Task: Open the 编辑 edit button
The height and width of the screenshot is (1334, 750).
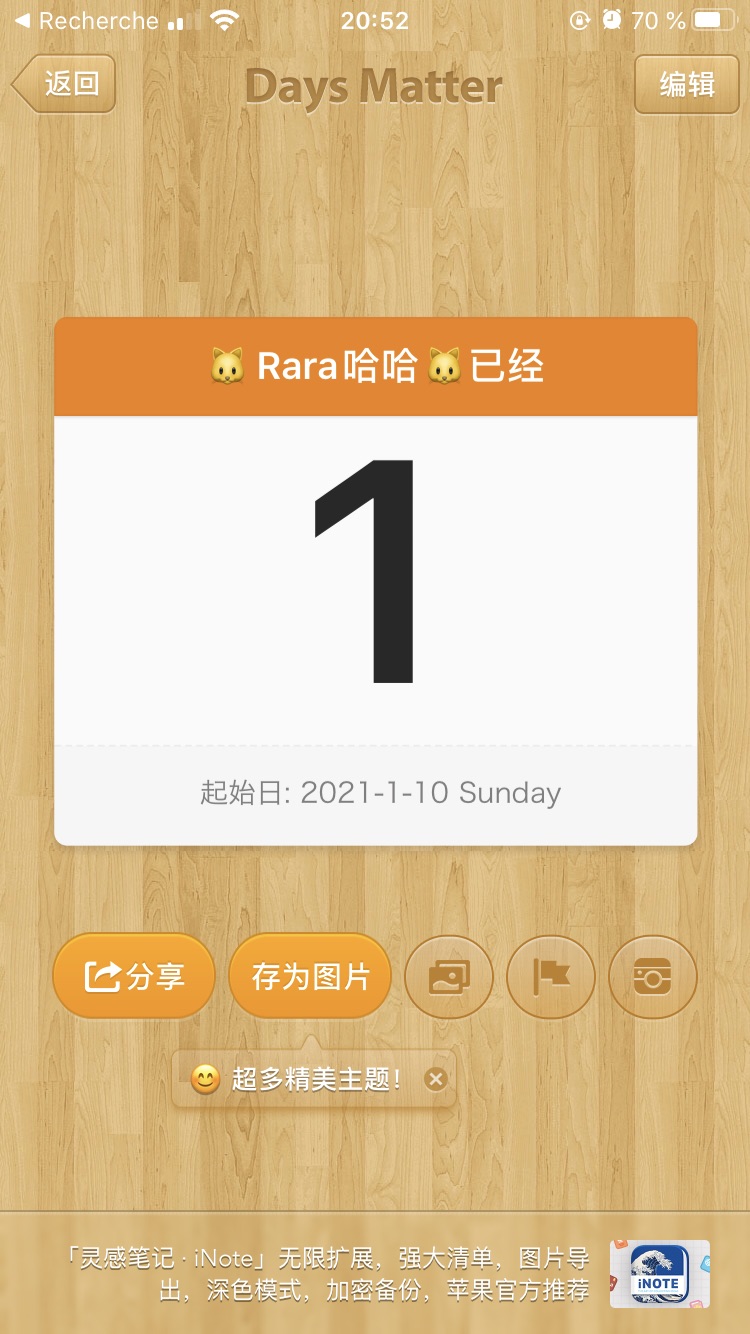Action: 686,84
